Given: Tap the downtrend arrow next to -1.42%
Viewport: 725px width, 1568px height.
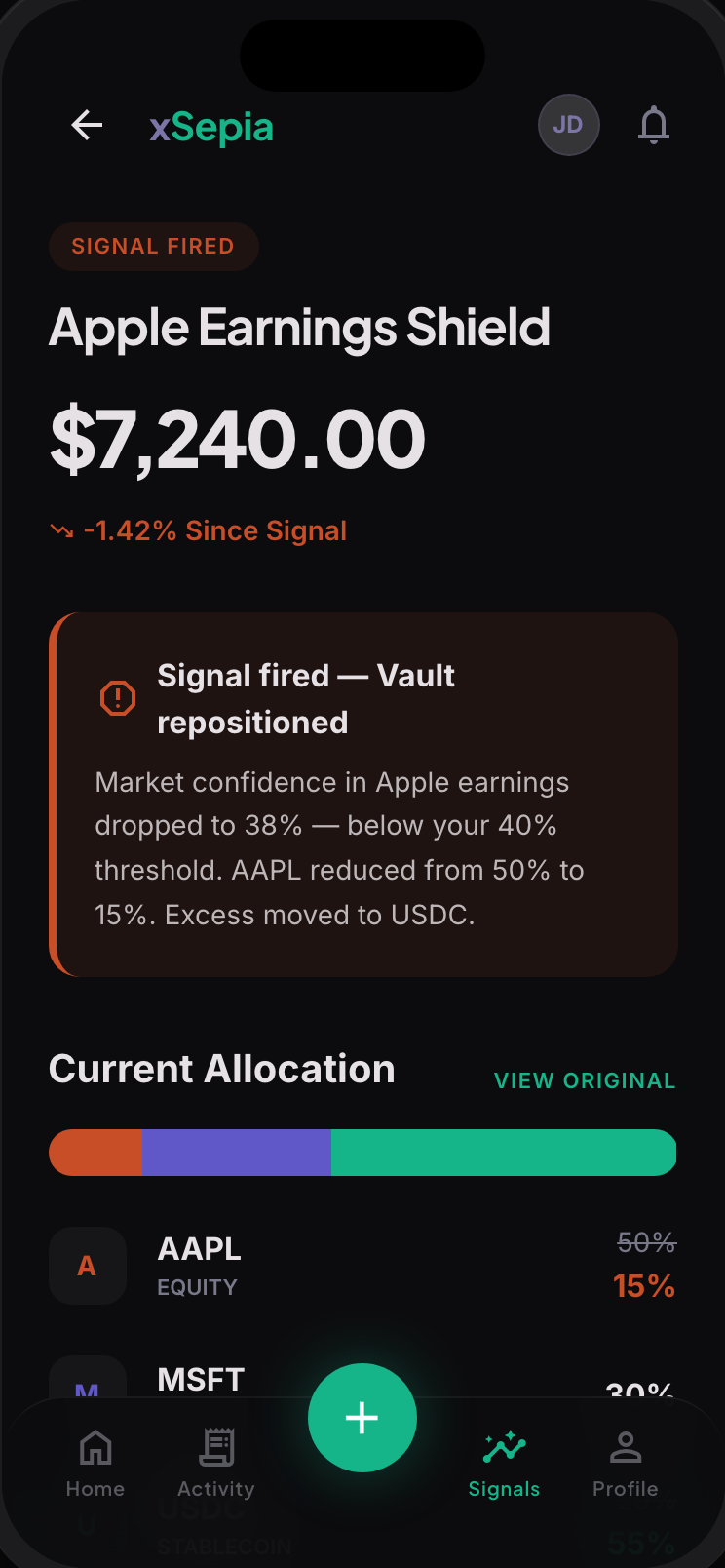Looking at the screenshot, I should click(61, 529).
